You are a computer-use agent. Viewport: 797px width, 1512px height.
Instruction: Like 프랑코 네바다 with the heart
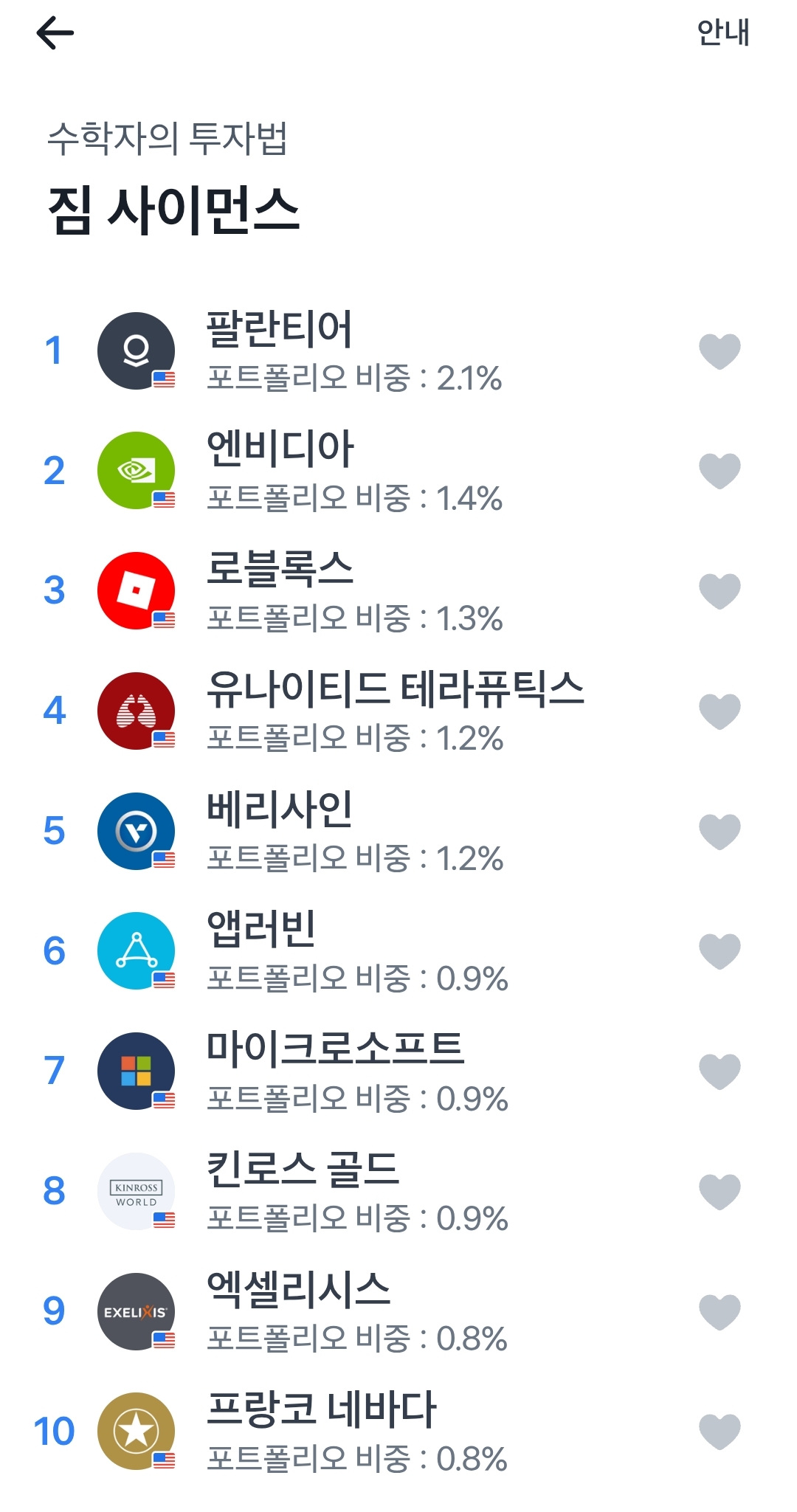(x=720, y=1432)
